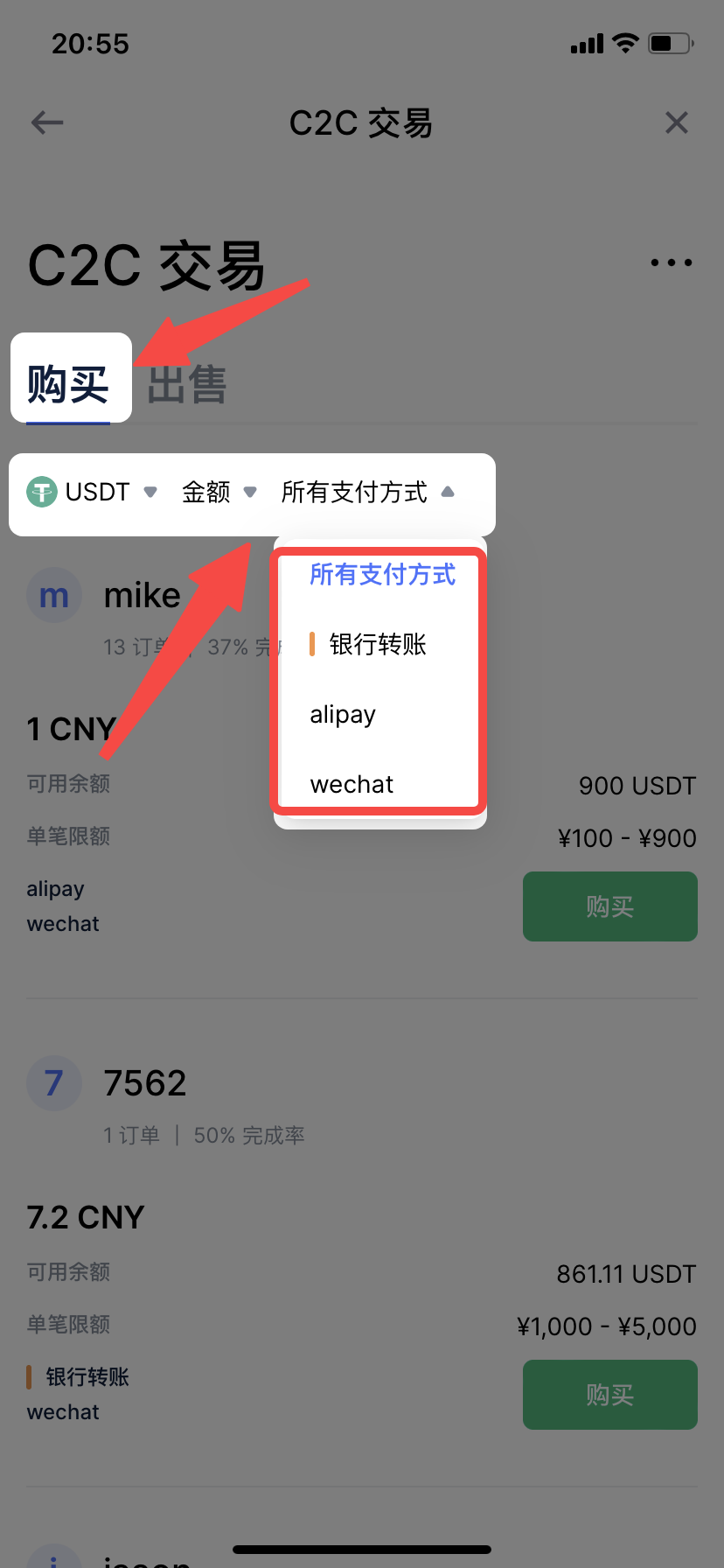This screenshot has height=1568, width=724.
Task: Open the USDT currency dropdown
Action: [x=92, y=492]
